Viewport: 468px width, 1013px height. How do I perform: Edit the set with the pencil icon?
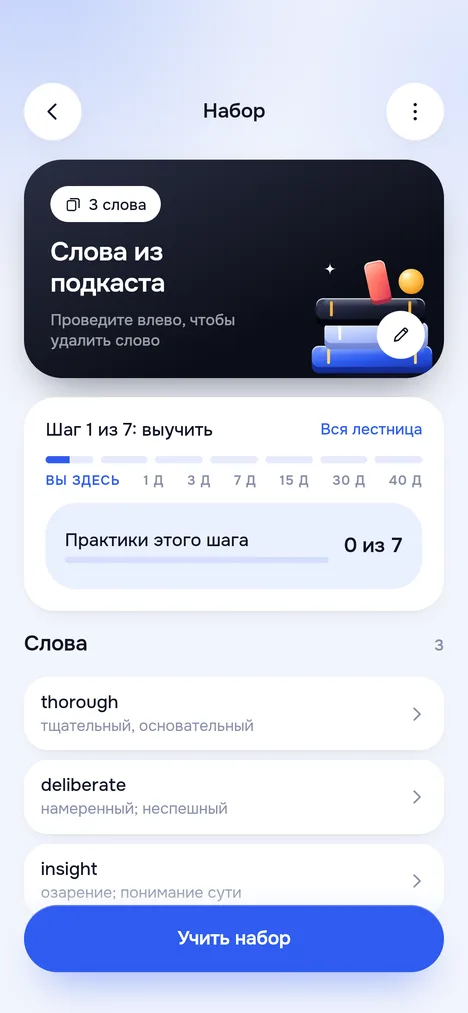401,334
